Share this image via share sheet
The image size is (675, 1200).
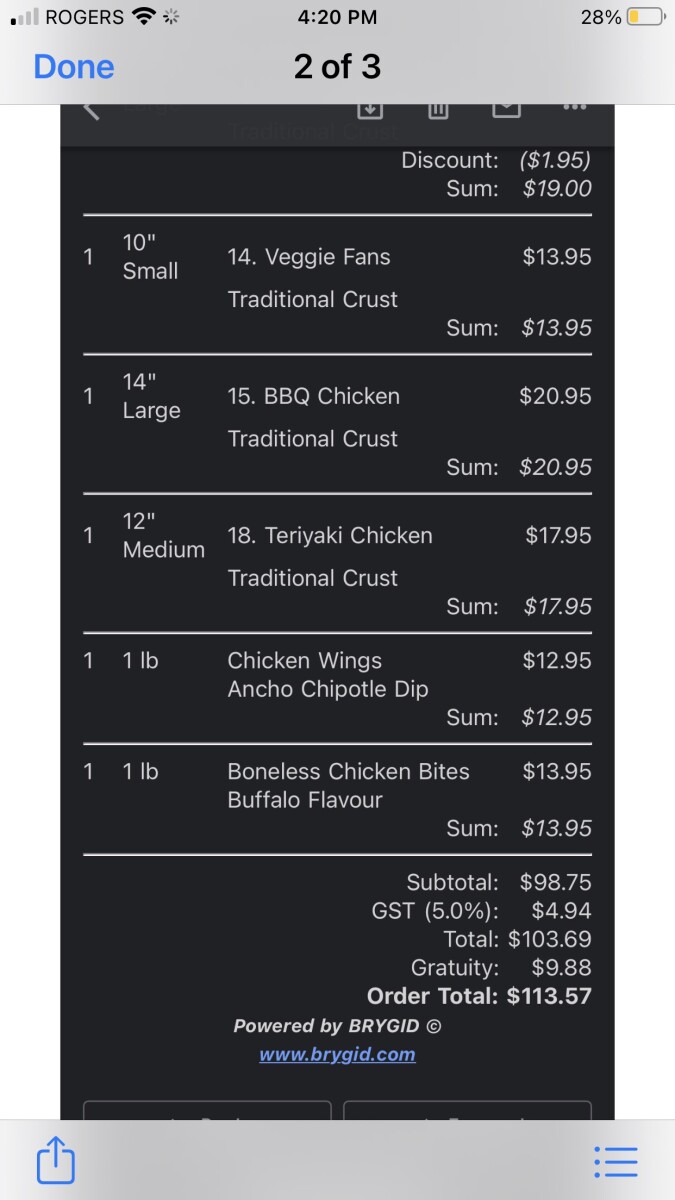pyautogui.click(x=56, y=1161)
